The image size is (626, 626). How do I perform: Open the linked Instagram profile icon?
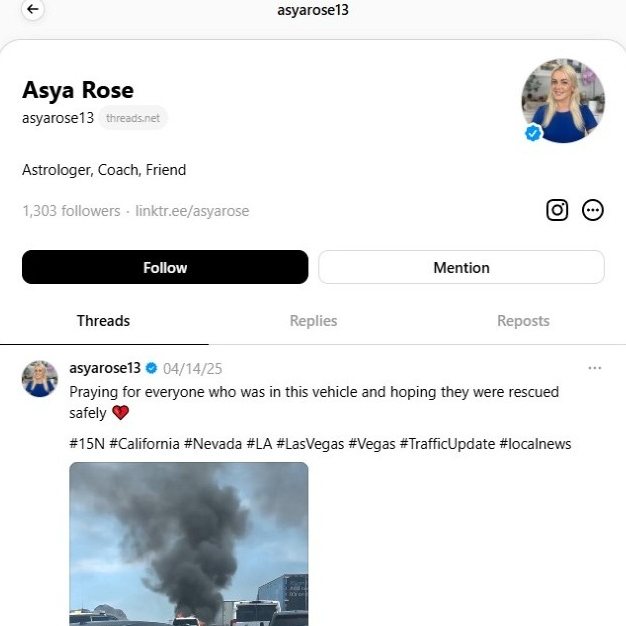tap(557, 210)
